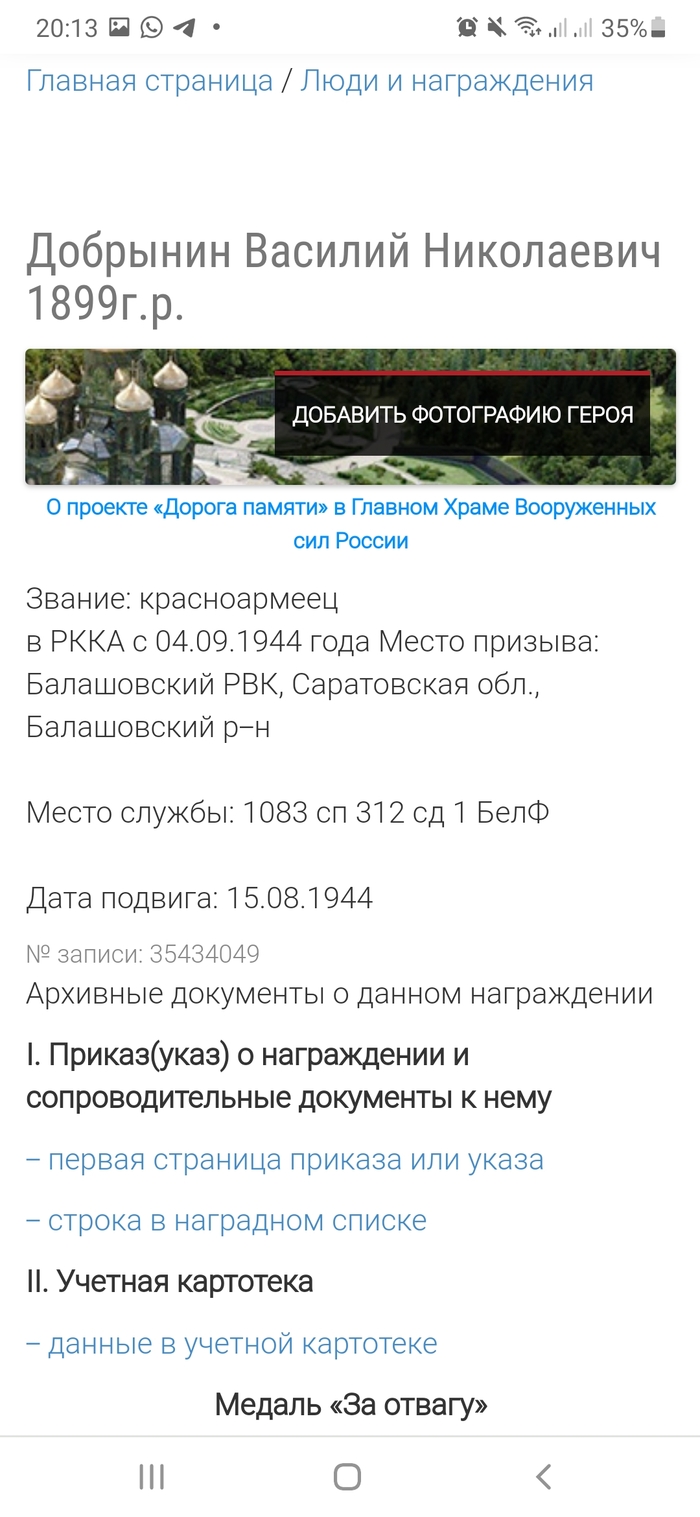Open the «Дорога памяти» project link
This screenshot has width=700, height=1517.
click(x=350, y=524)
